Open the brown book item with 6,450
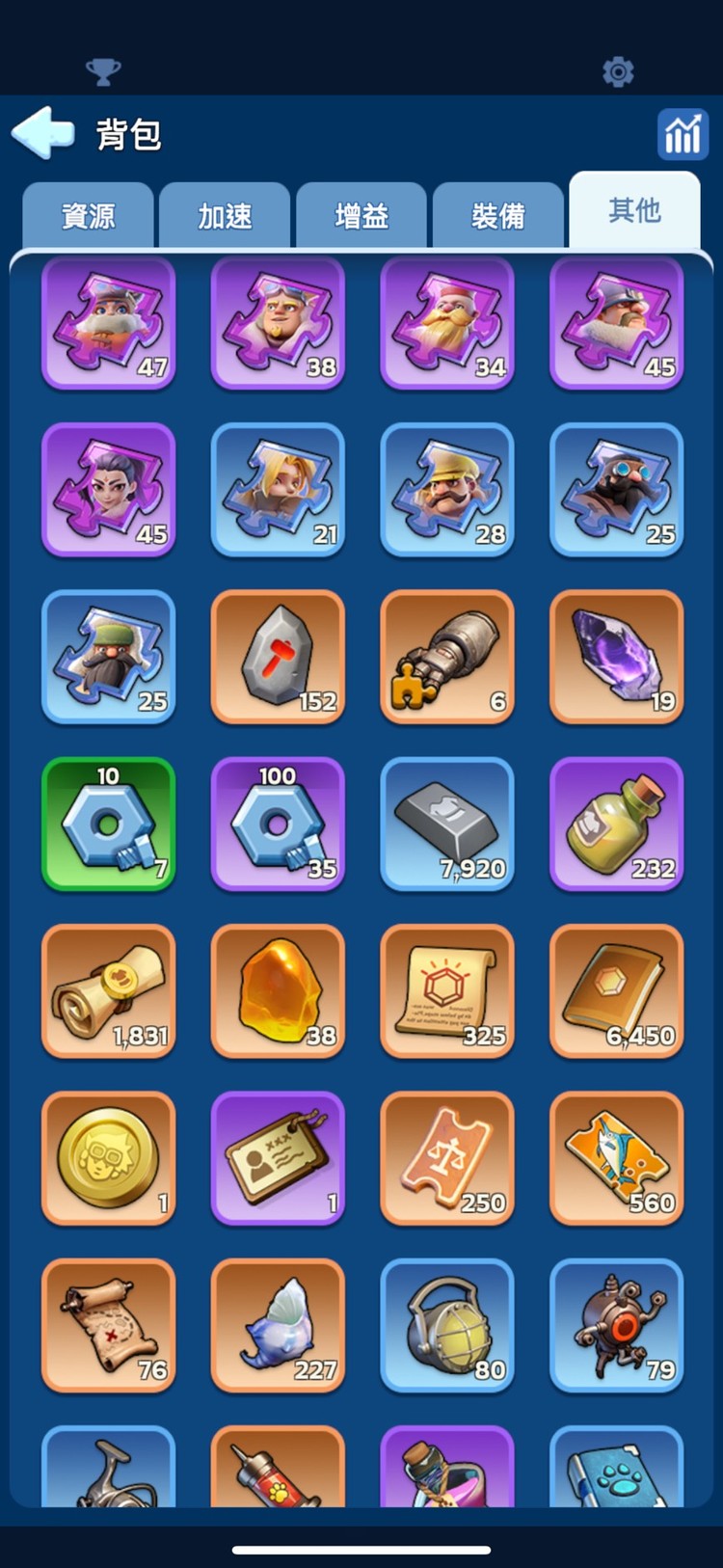Screen dimensions: 723x1568 pos(617,990)
